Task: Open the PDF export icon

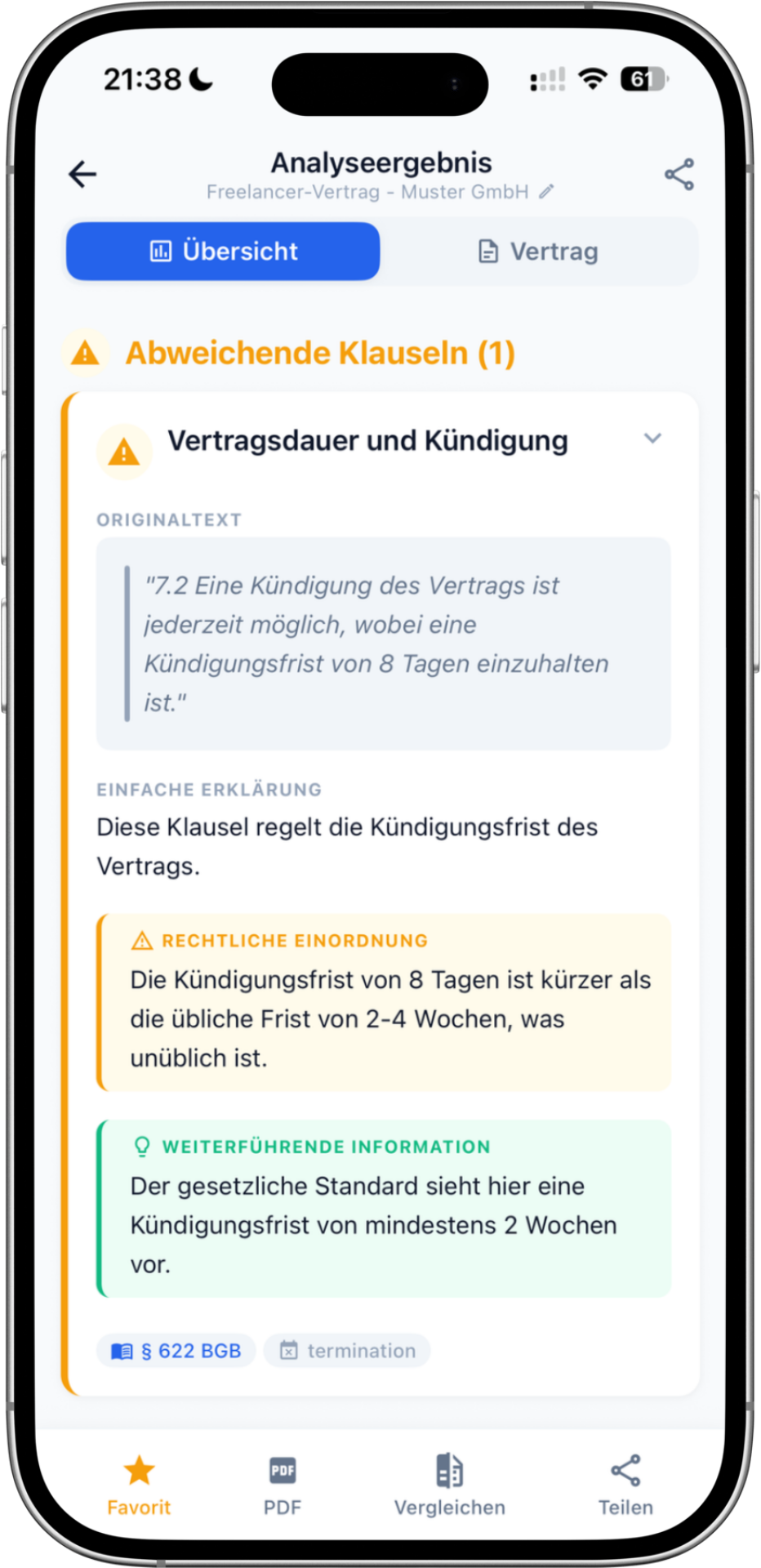Action: 283,1470
